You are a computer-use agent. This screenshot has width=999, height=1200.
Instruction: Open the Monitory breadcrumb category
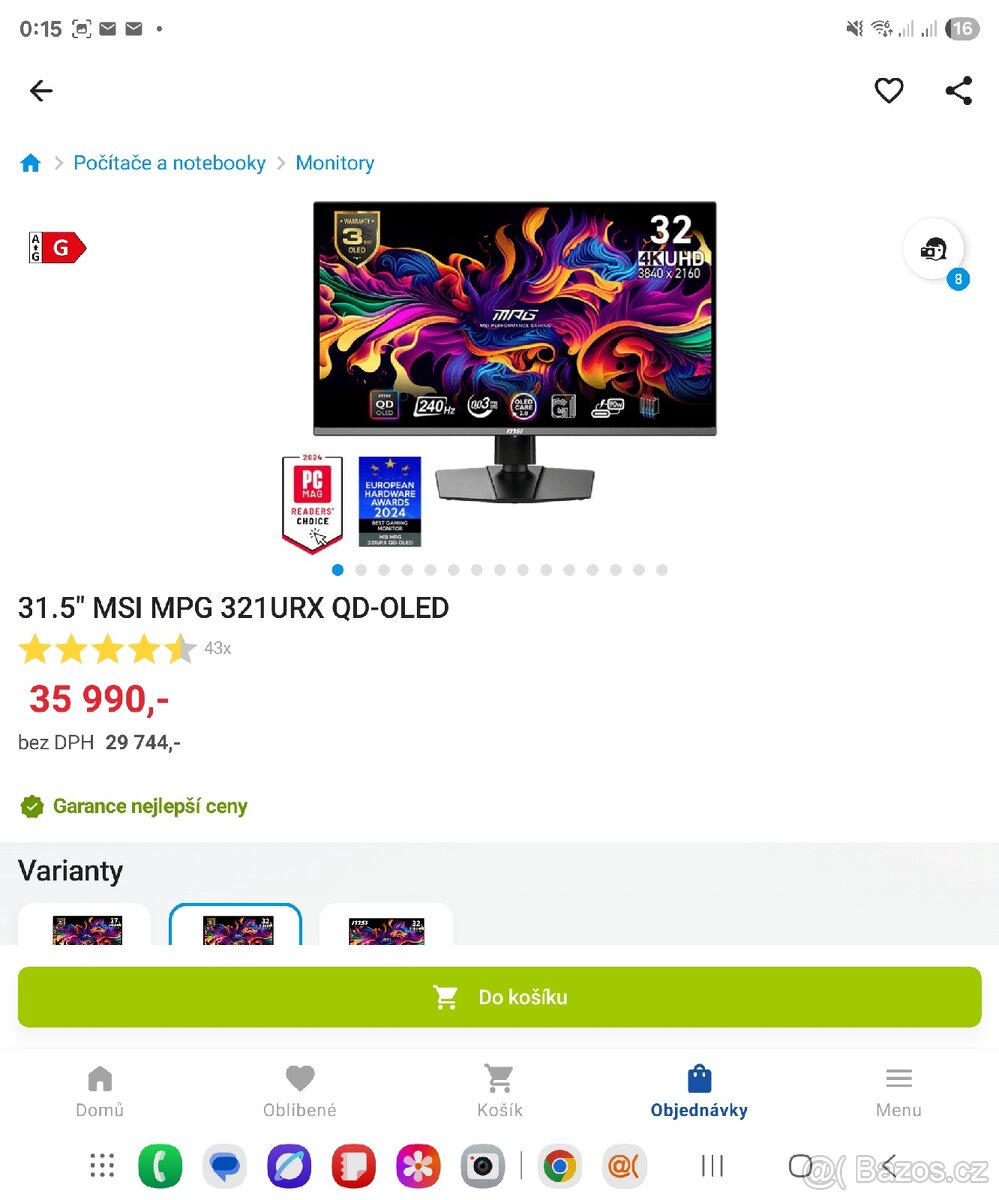[334, 163]
